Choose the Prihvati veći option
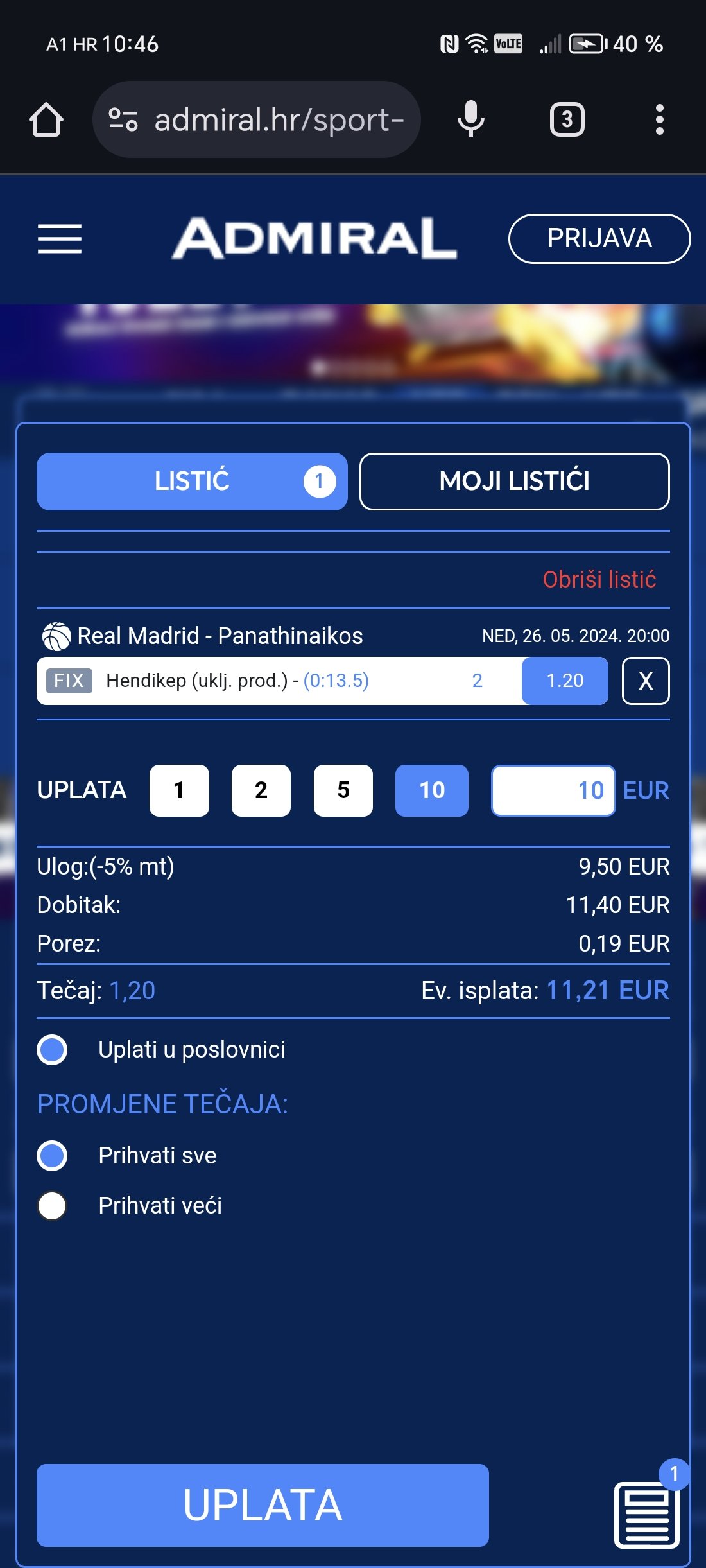Image resolution: width=706 pixels, height=1568 pixels. coord(53,1206)
